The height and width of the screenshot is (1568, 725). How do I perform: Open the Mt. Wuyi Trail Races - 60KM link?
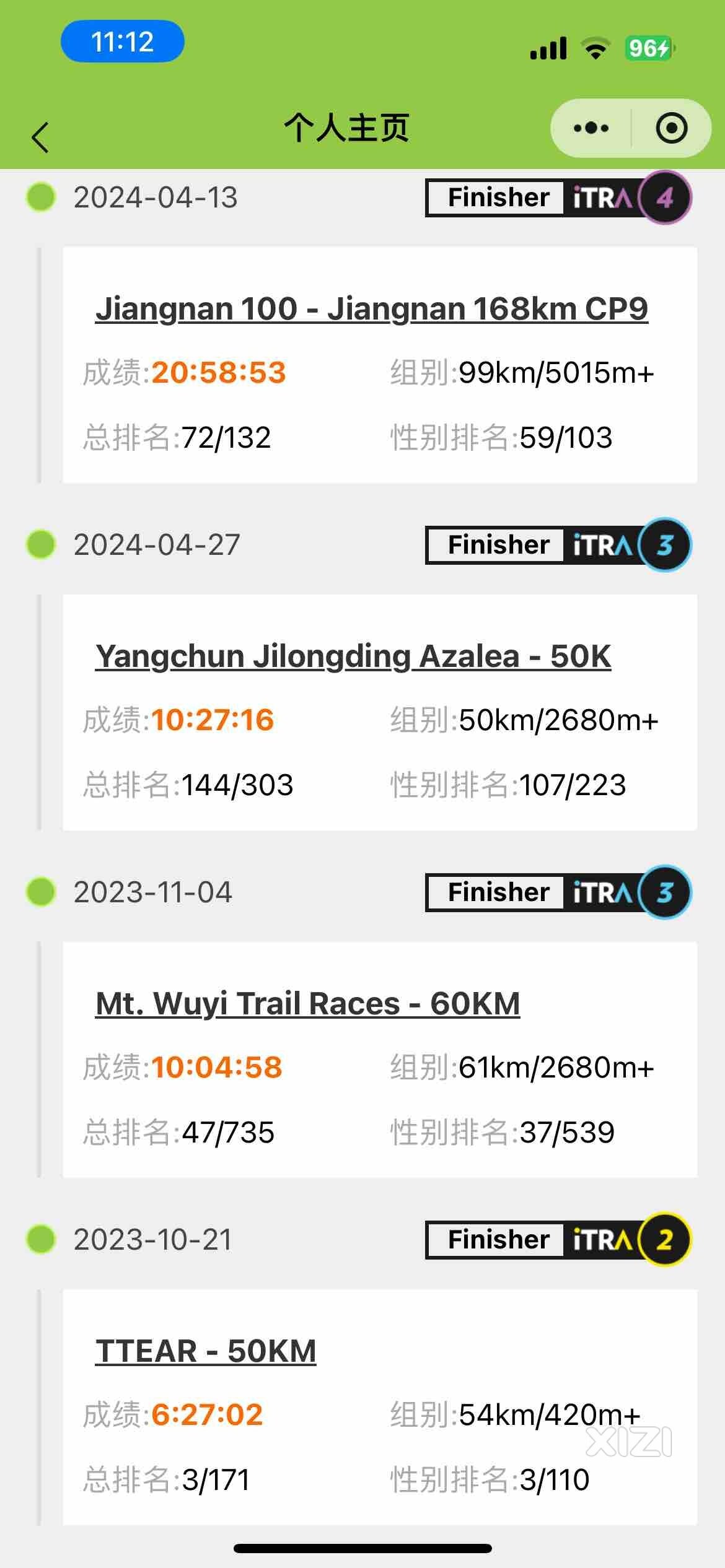307,1004
